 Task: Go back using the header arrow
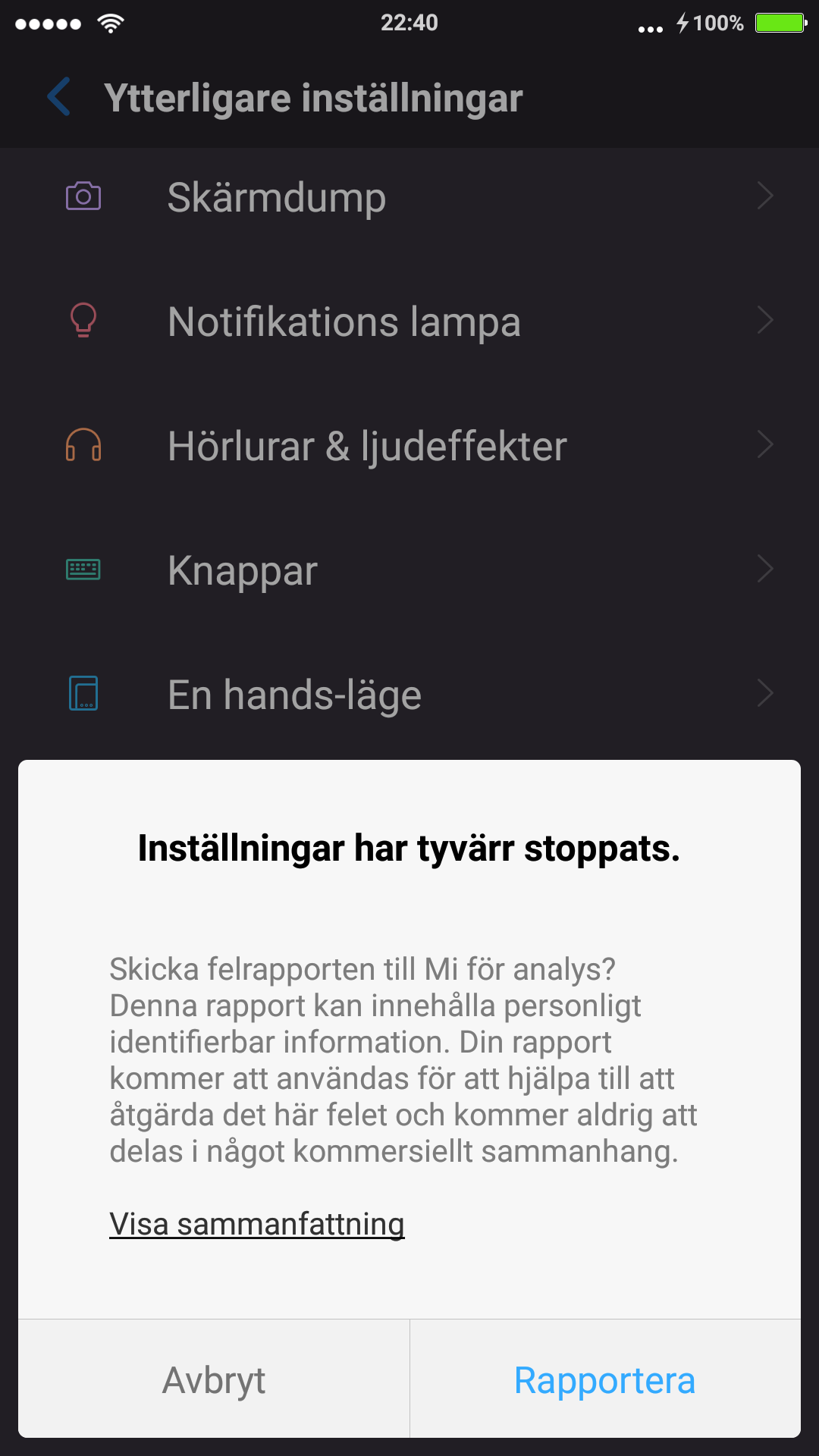coord(59,97)
